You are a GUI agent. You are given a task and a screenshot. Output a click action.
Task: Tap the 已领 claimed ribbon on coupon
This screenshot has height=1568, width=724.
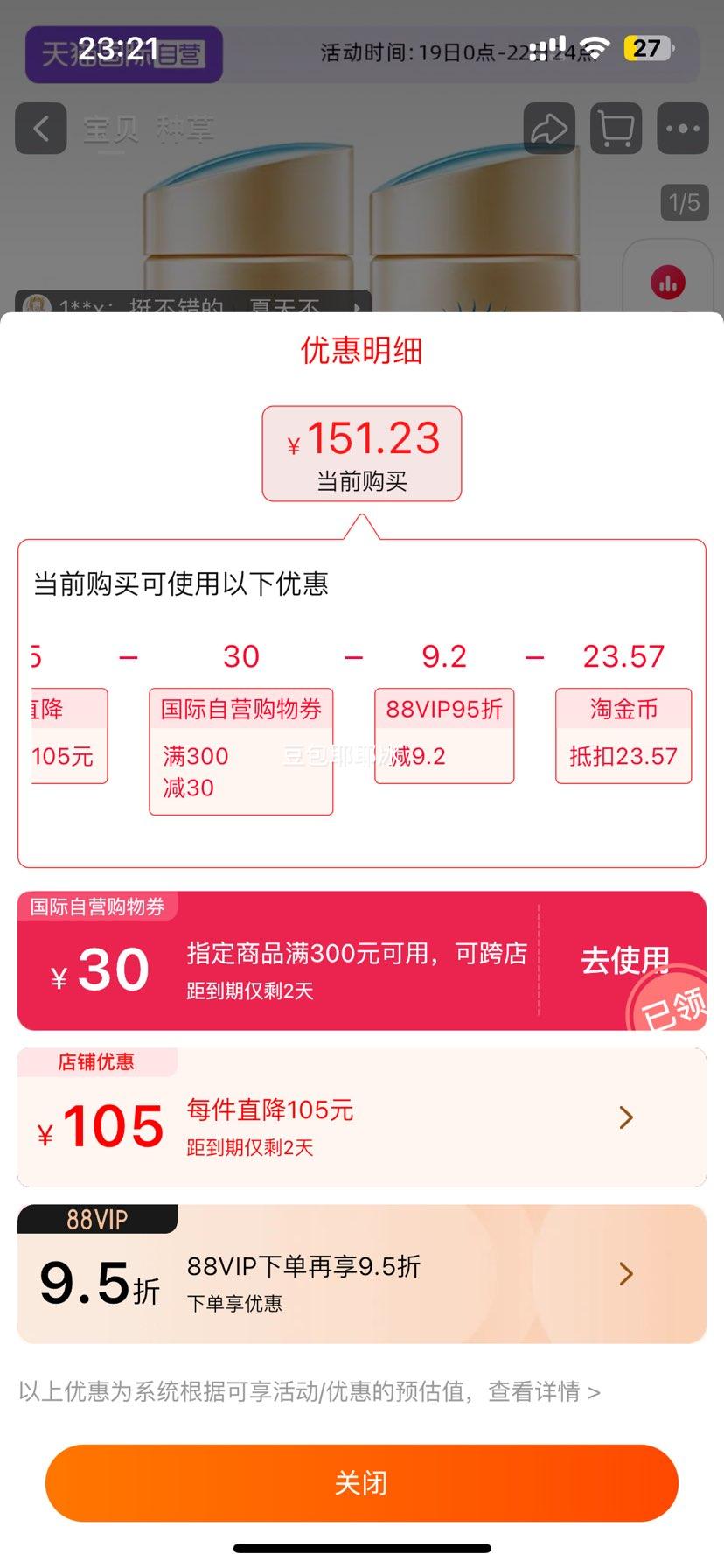pos(673,1008)
